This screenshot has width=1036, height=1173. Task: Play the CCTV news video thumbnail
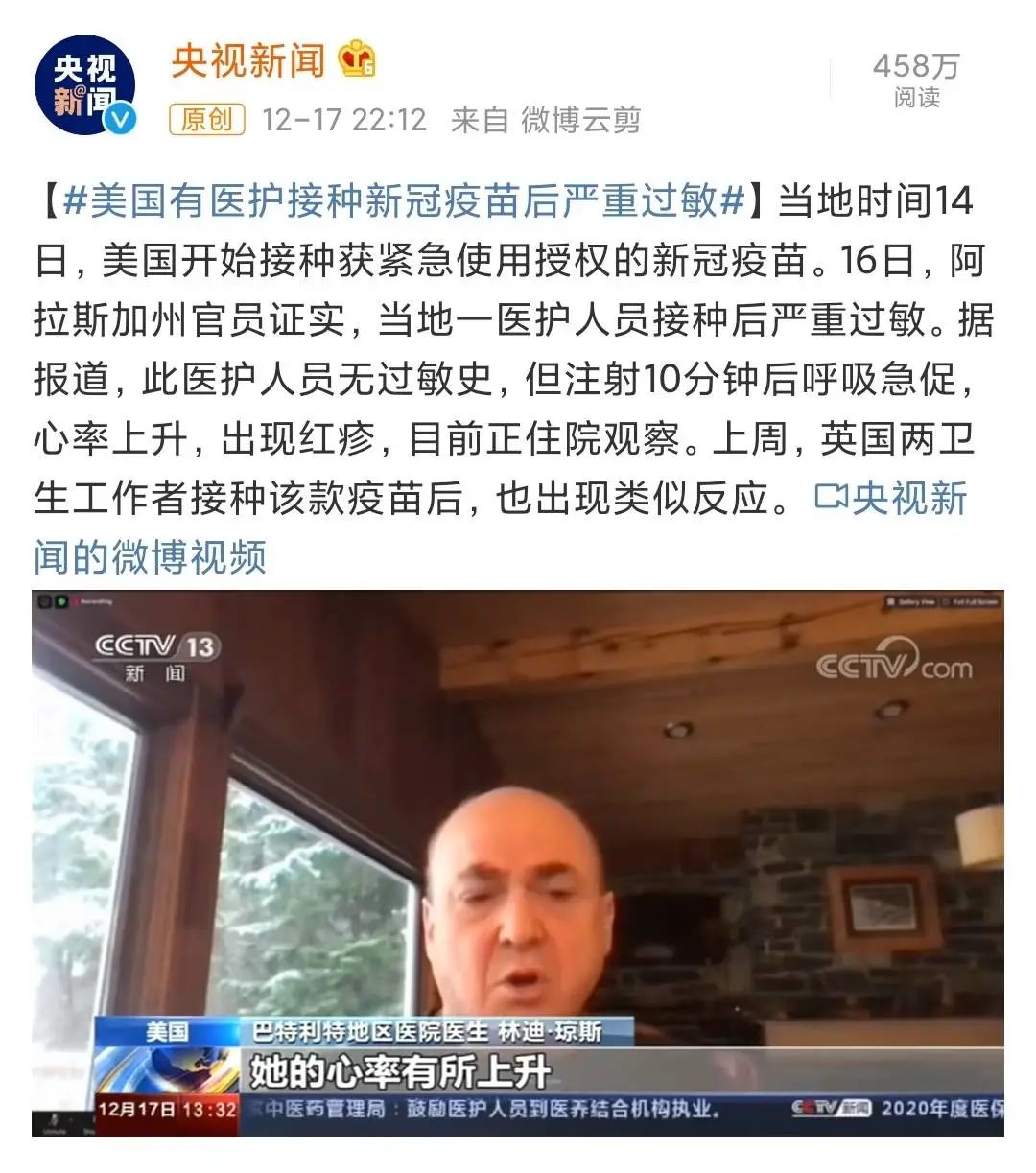(x=518, y=861)
